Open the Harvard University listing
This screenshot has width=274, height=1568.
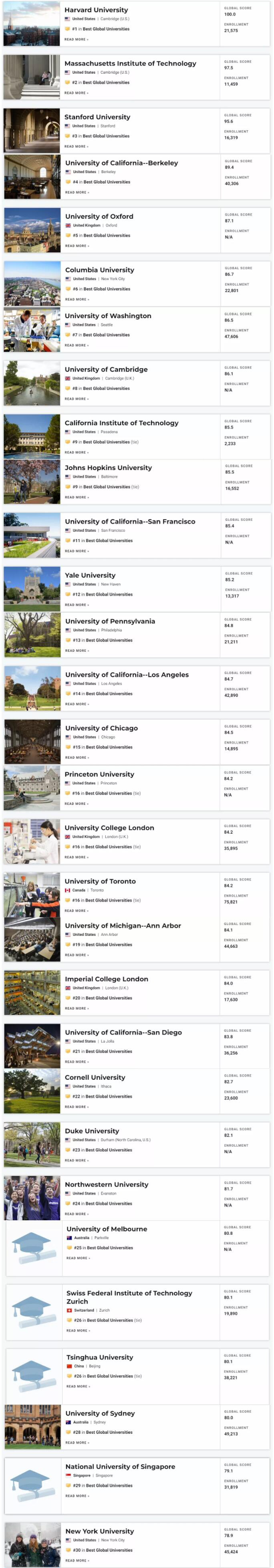[96, 10]
